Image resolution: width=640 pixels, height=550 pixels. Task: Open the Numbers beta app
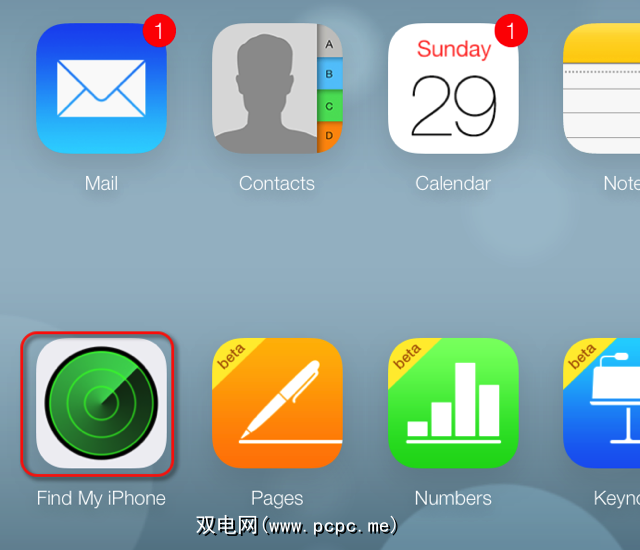point(453,403)
